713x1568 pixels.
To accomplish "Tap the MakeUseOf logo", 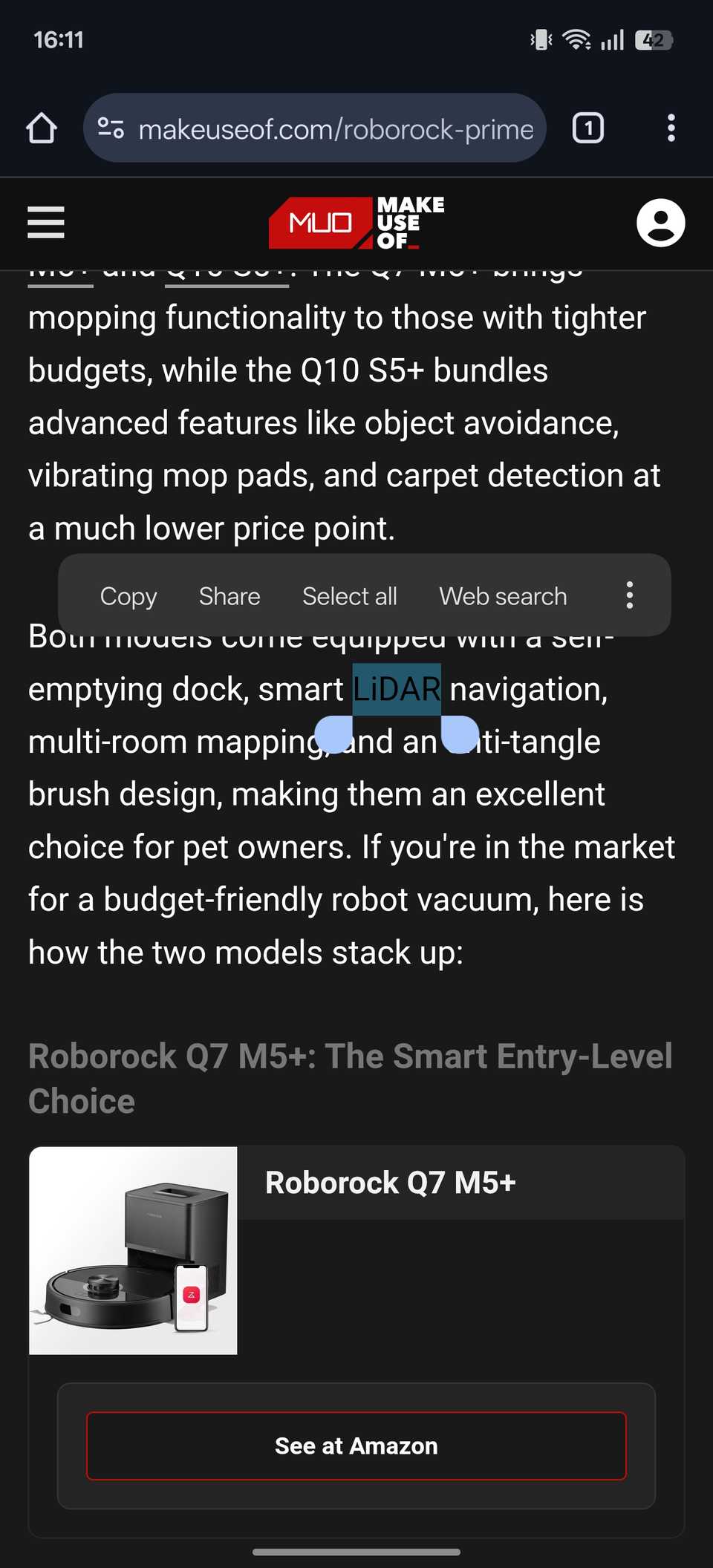I will [356, 223].
